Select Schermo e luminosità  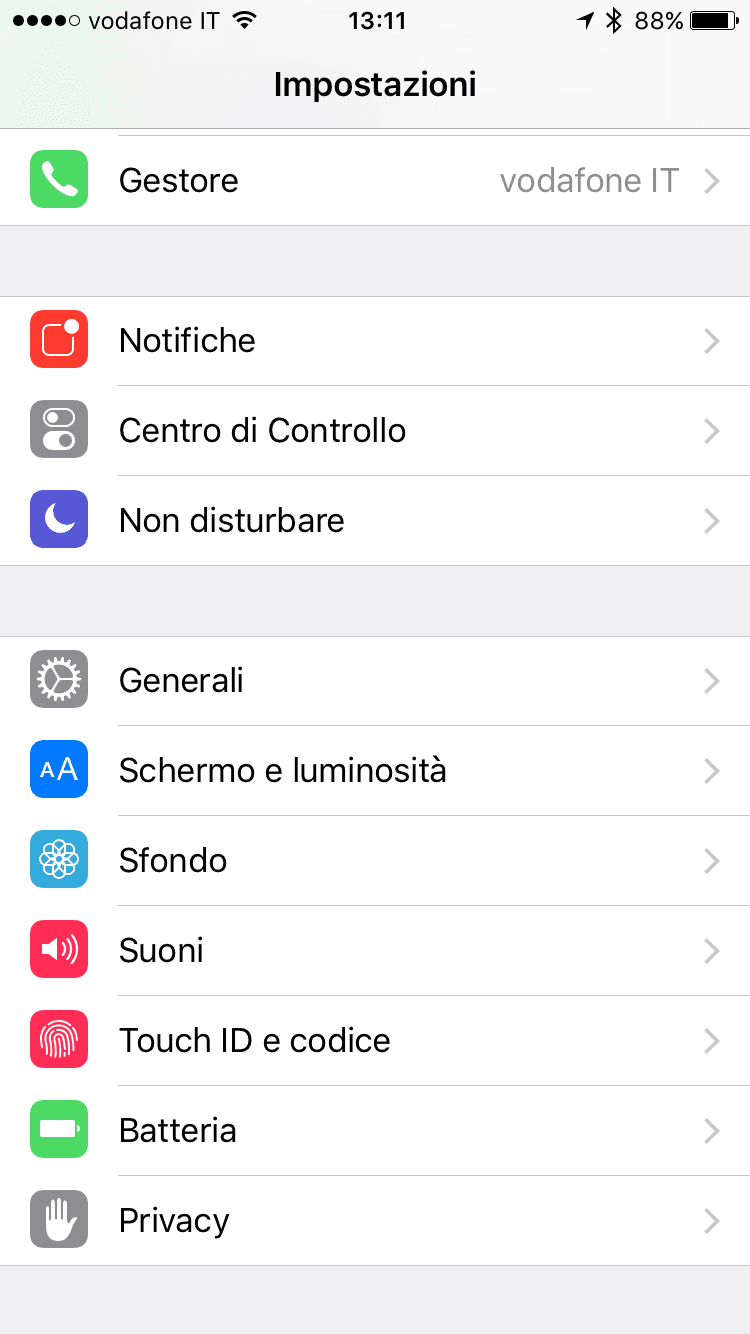pyautogui.click(x=375, y=771)
